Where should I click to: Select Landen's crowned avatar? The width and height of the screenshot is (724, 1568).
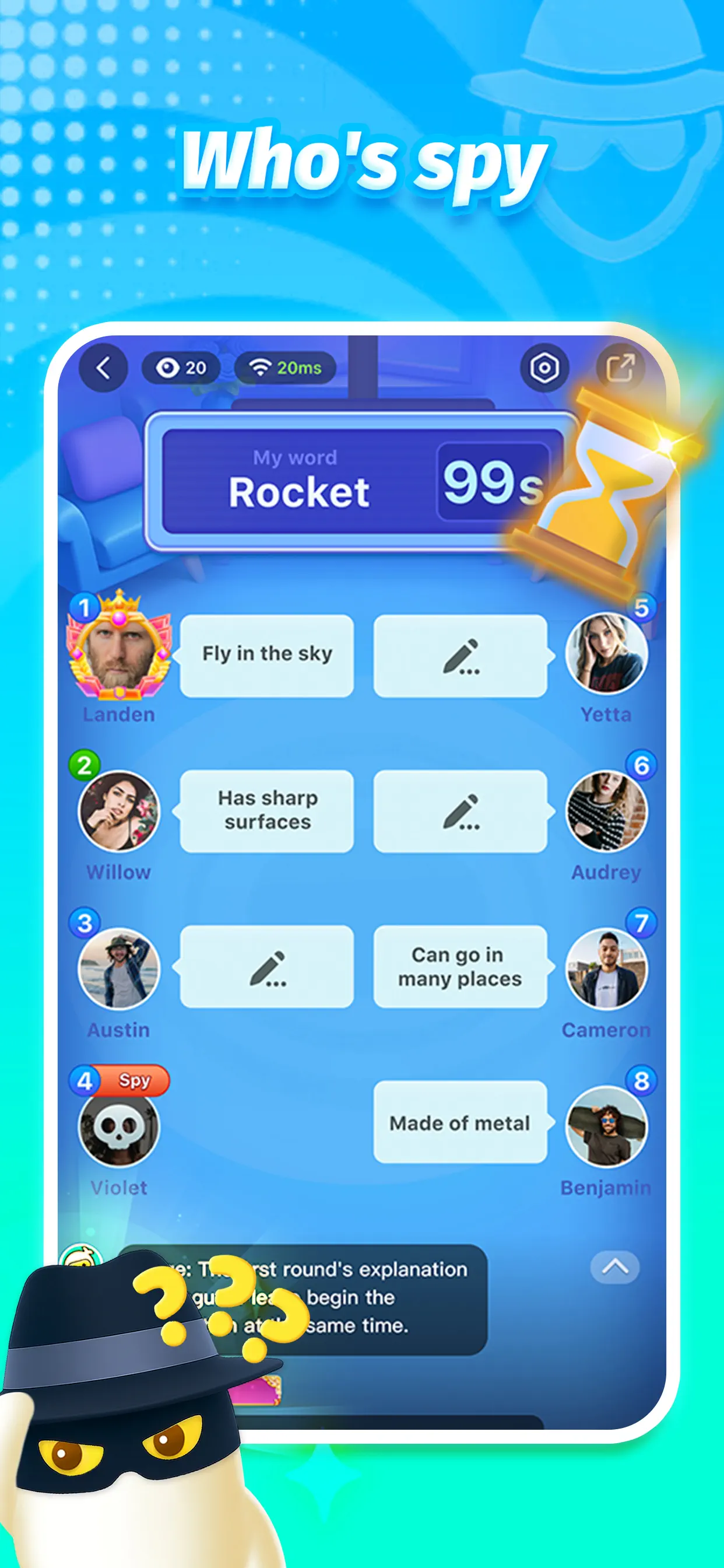[120, 654]
